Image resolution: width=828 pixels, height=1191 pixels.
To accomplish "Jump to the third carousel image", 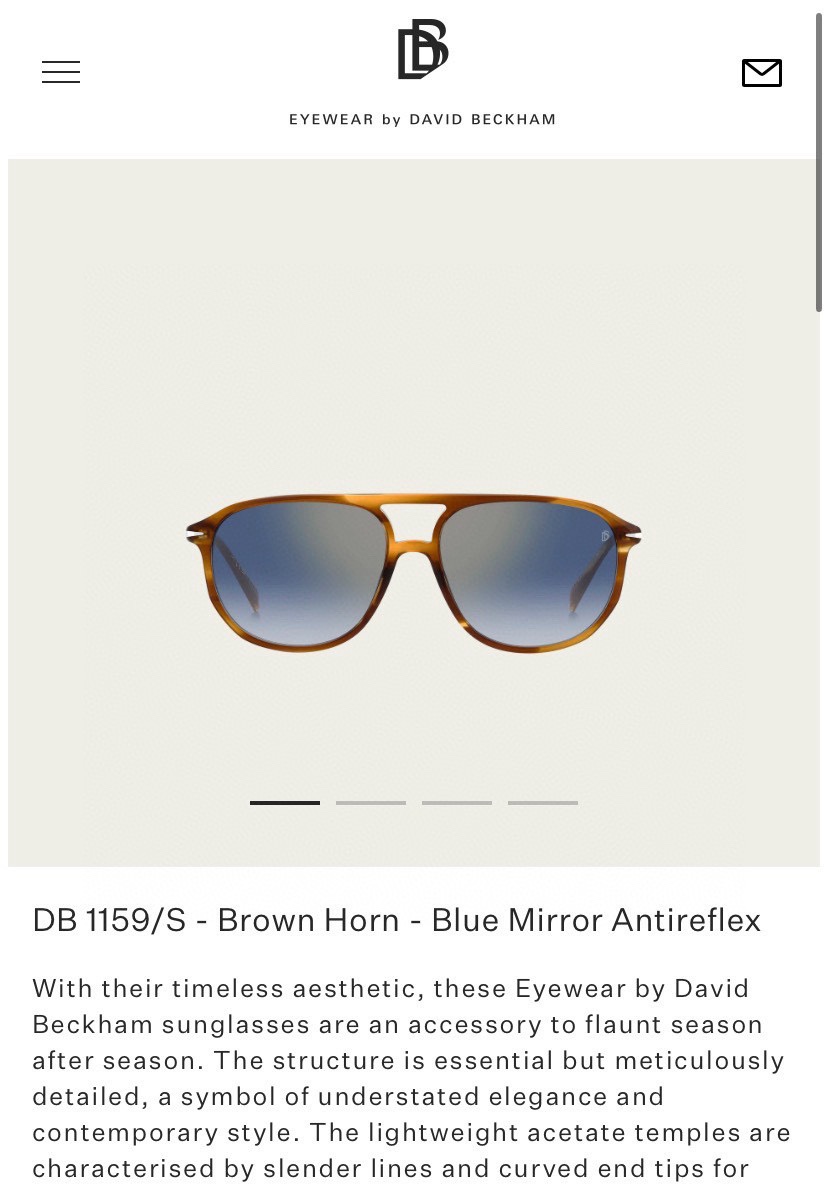I will [457, 802].
